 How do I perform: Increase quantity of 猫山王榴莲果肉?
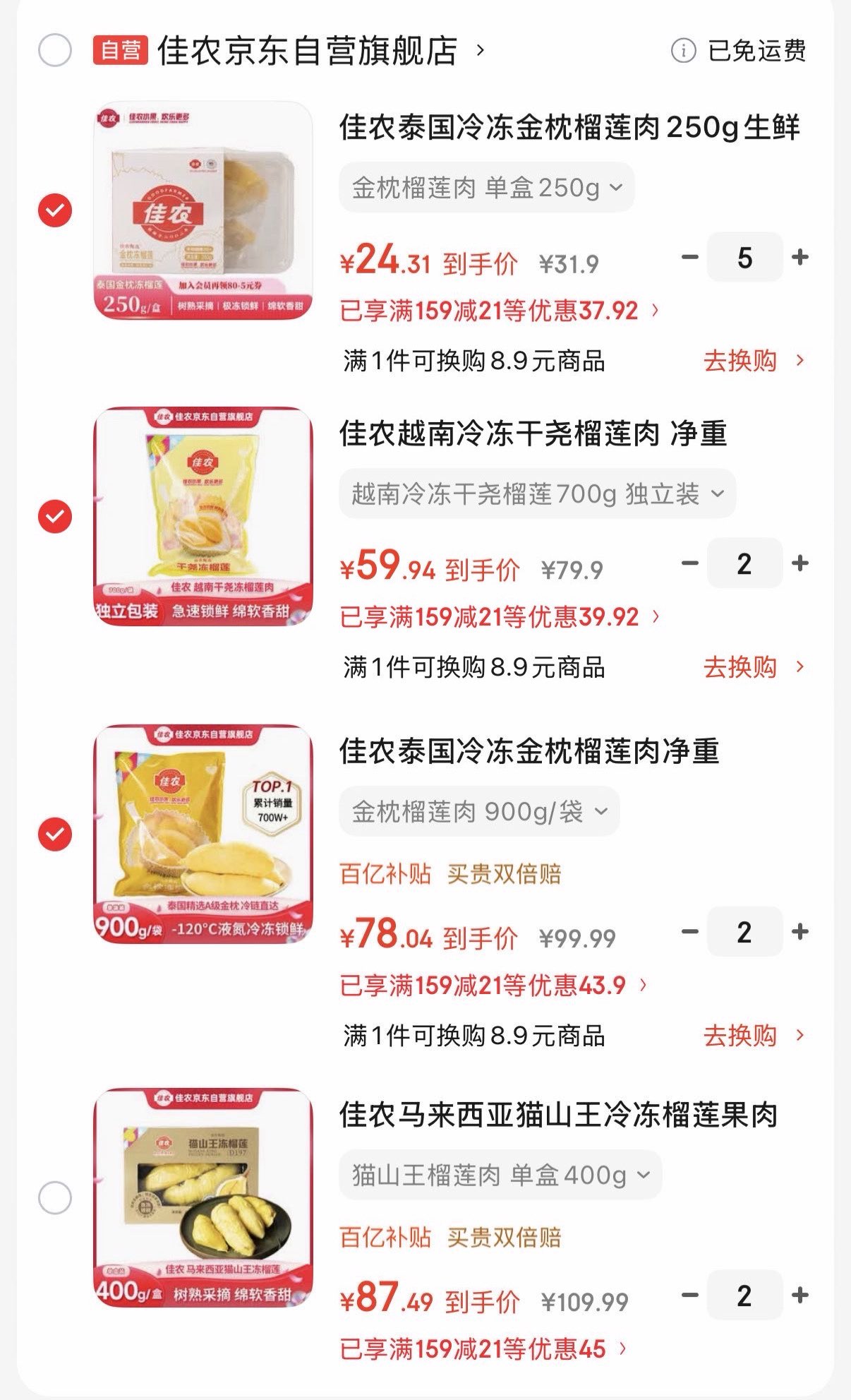(800, 1295)
